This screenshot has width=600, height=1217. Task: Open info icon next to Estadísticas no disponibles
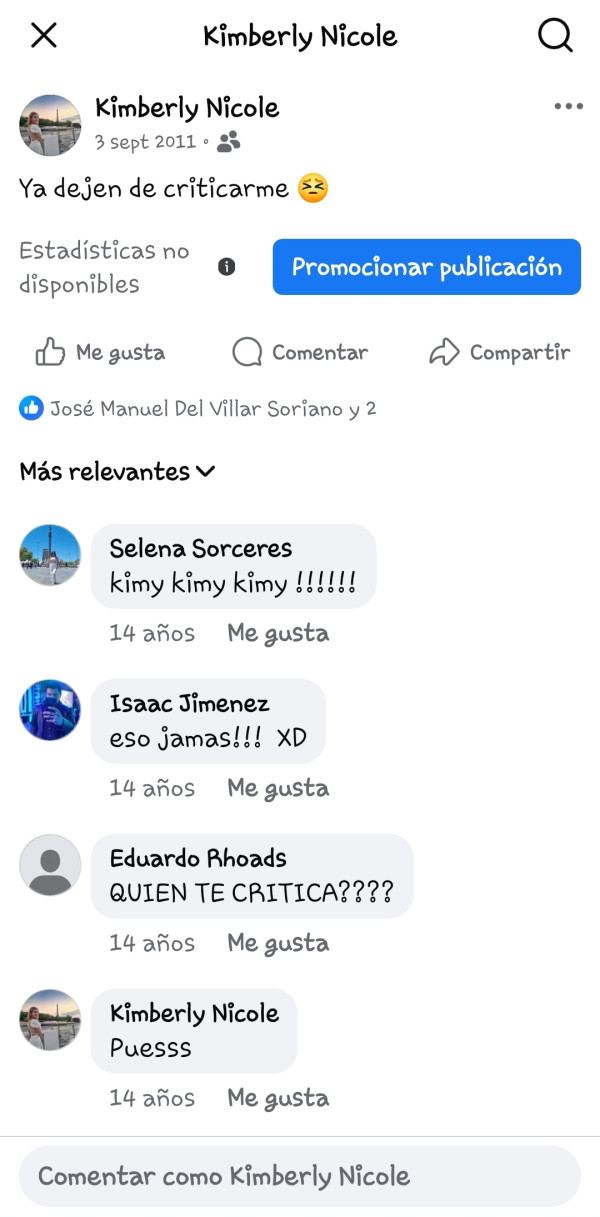tap(227, 267)
